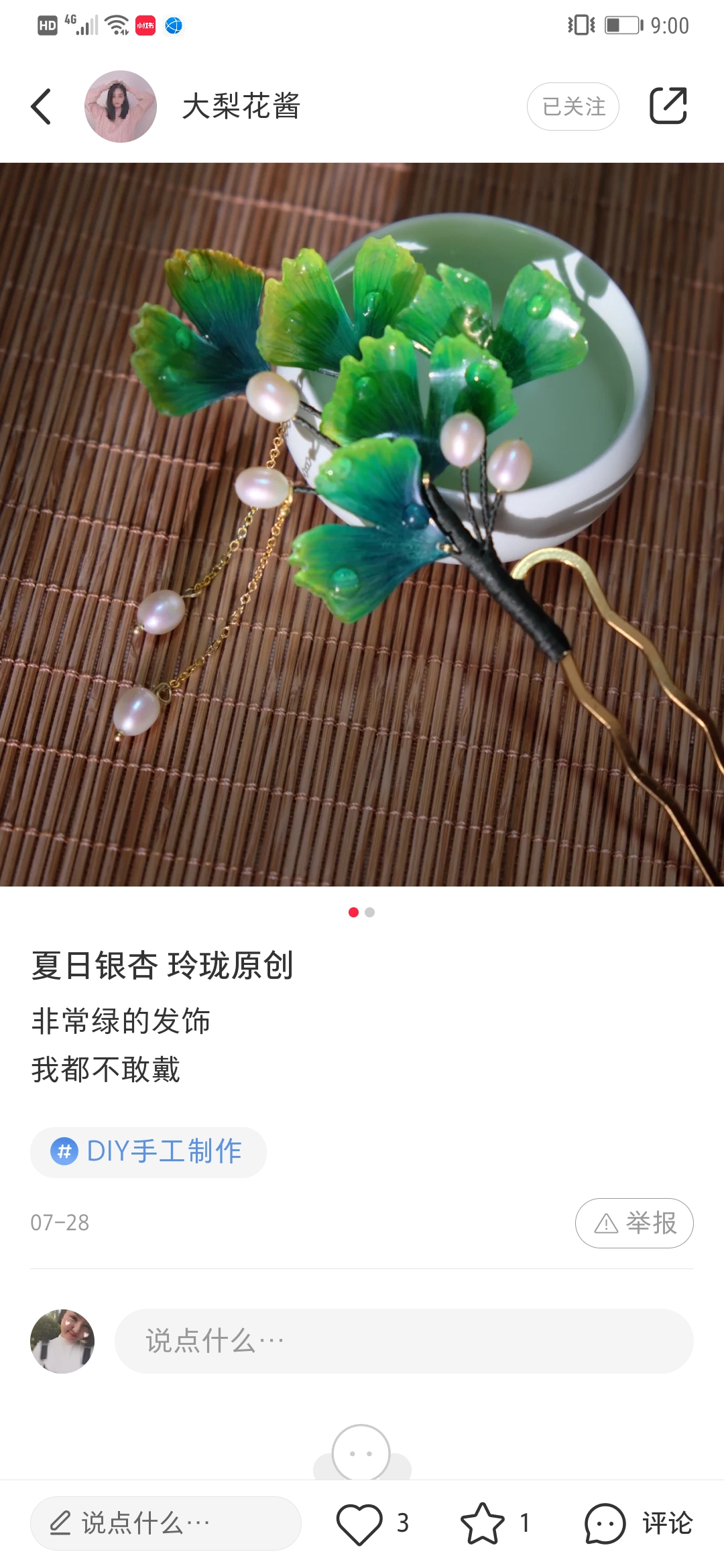Go back using the top-left arrow

click(x=42, y=107)
